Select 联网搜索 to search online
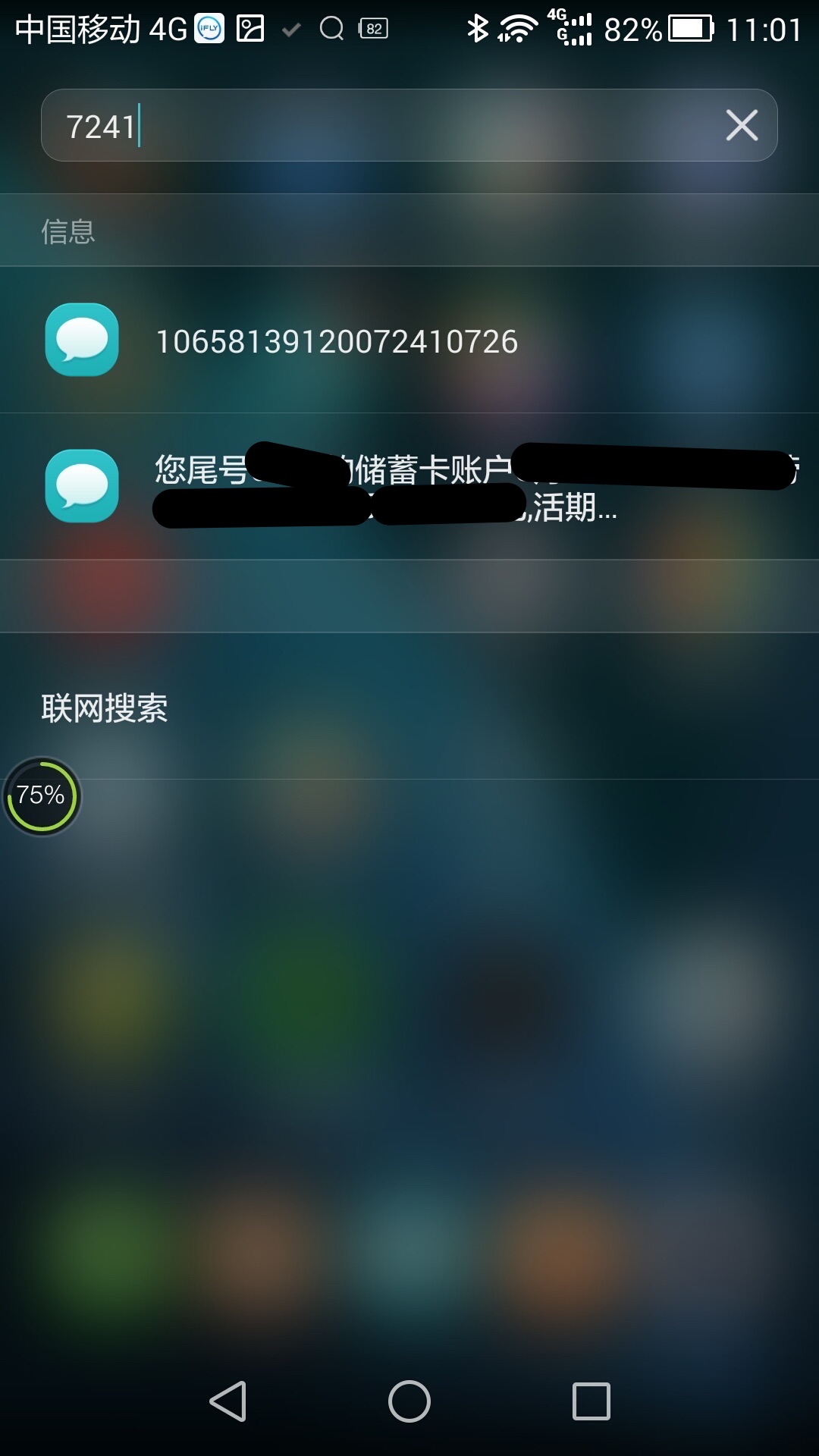Viewport: 819px width, 1456px height. 105,708
